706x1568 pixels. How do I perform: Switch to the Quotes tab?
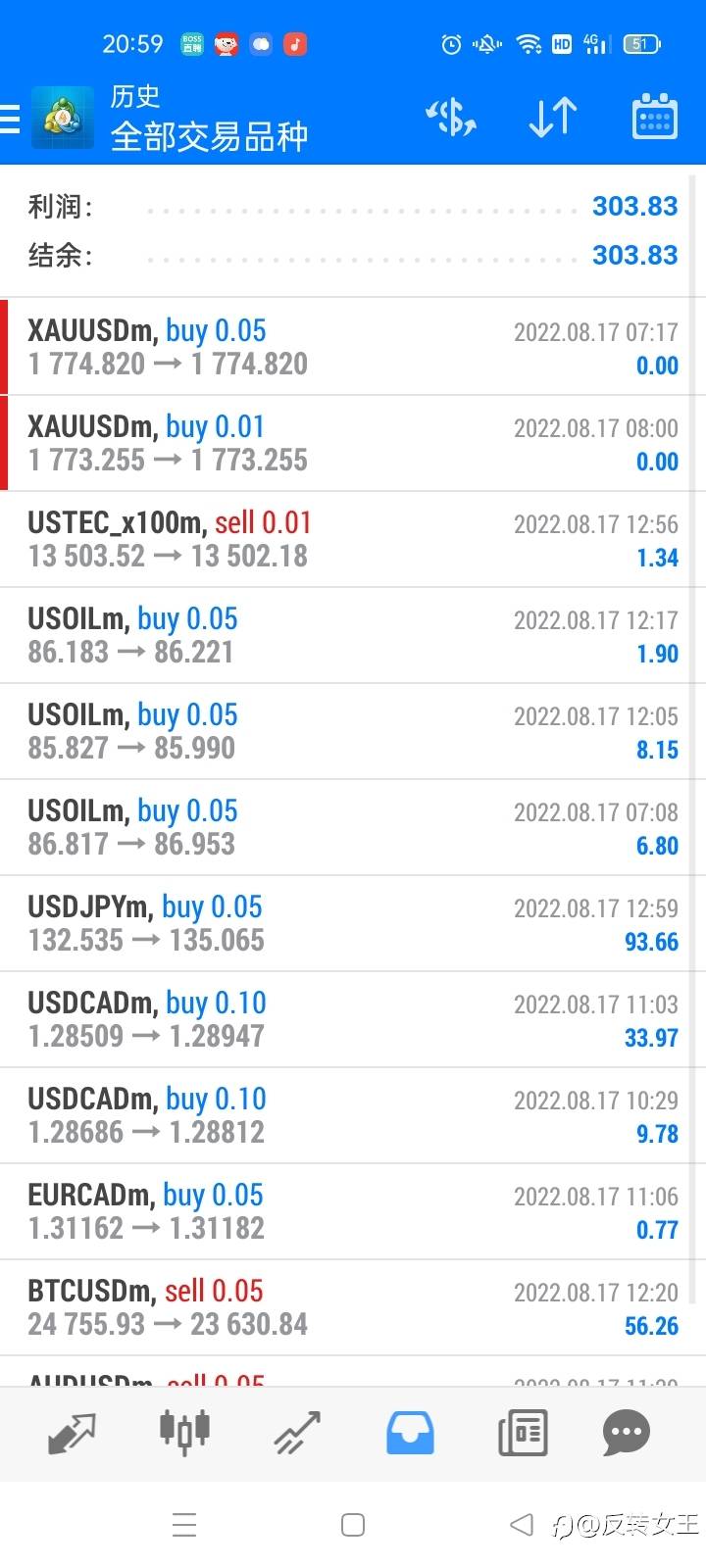click(72, 1434)
